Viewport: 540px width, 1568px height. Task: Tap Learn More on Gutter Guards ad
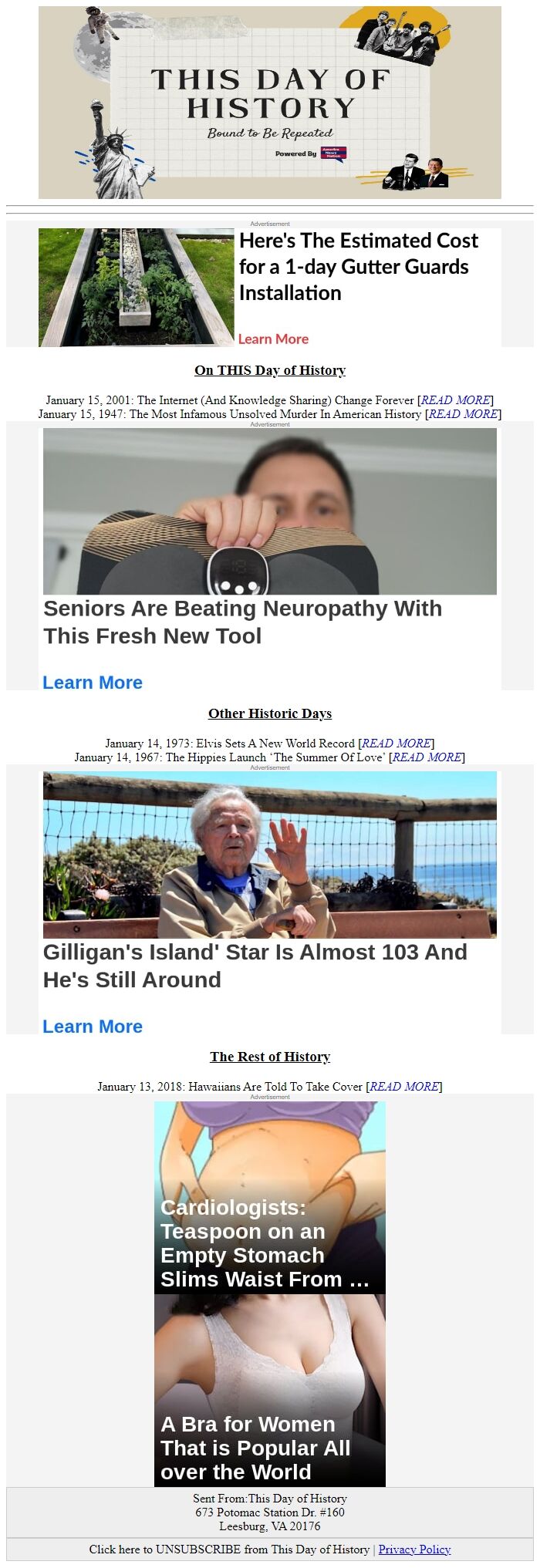tap(273, 339)
